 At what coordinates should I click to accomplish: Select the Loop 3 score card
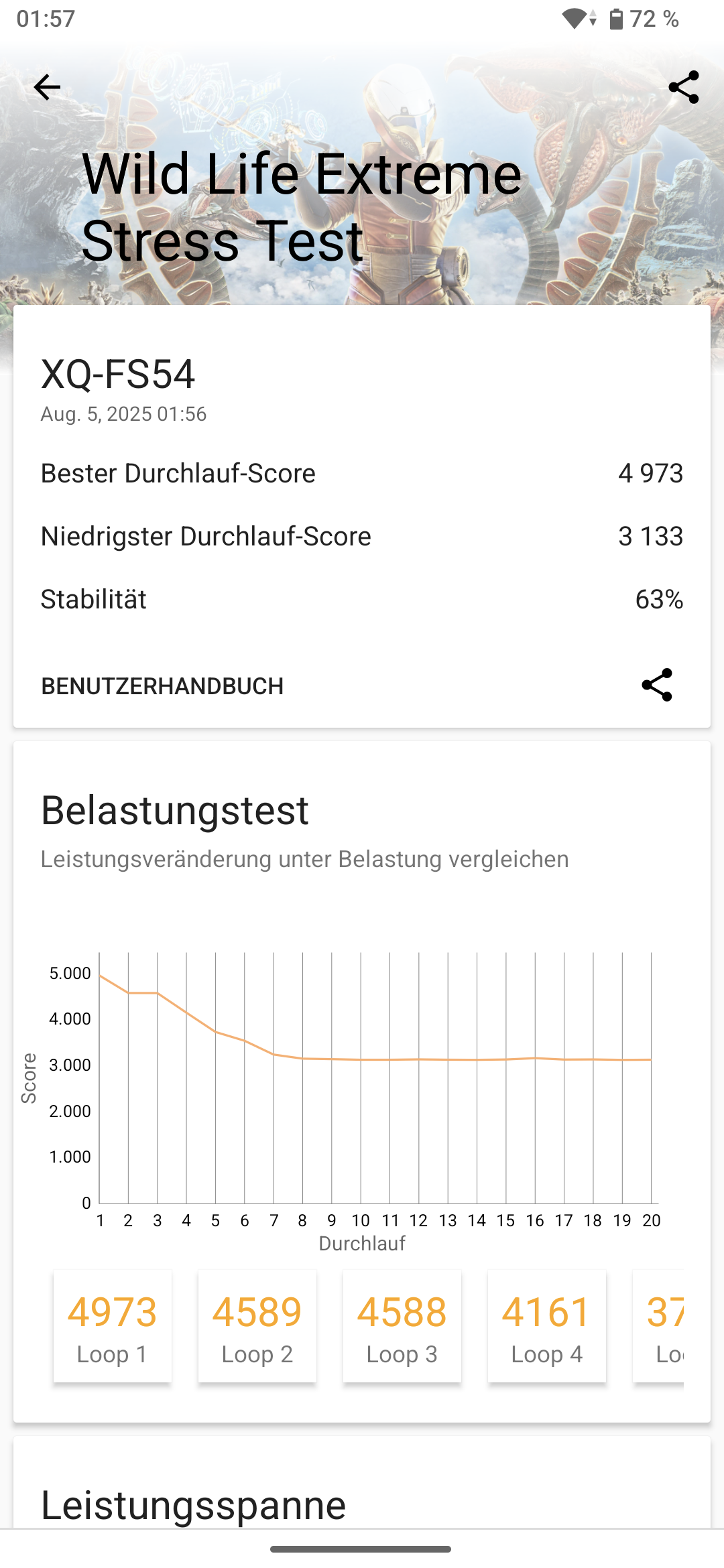402,1326
